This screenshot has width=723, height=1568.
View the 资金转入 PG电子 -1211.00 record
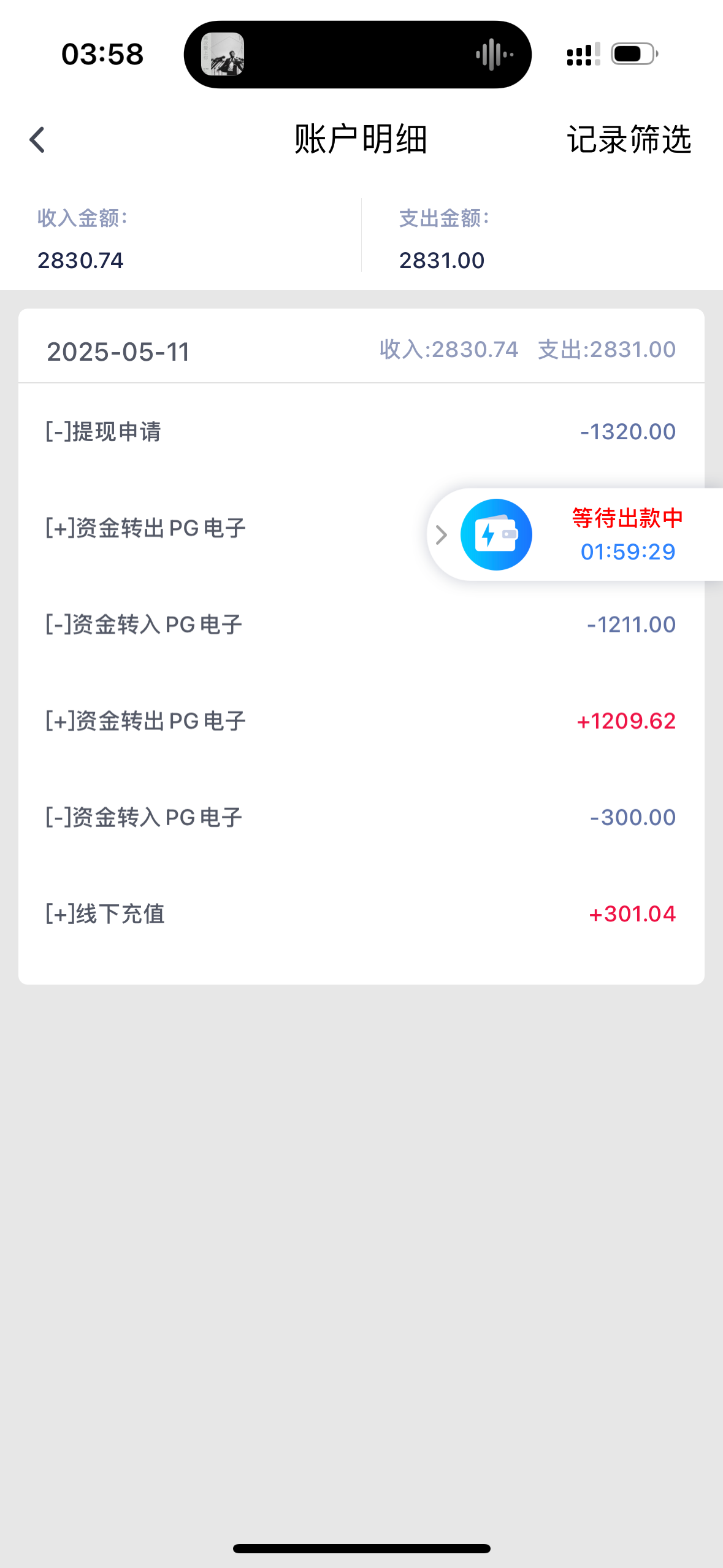tap(361, 625)
